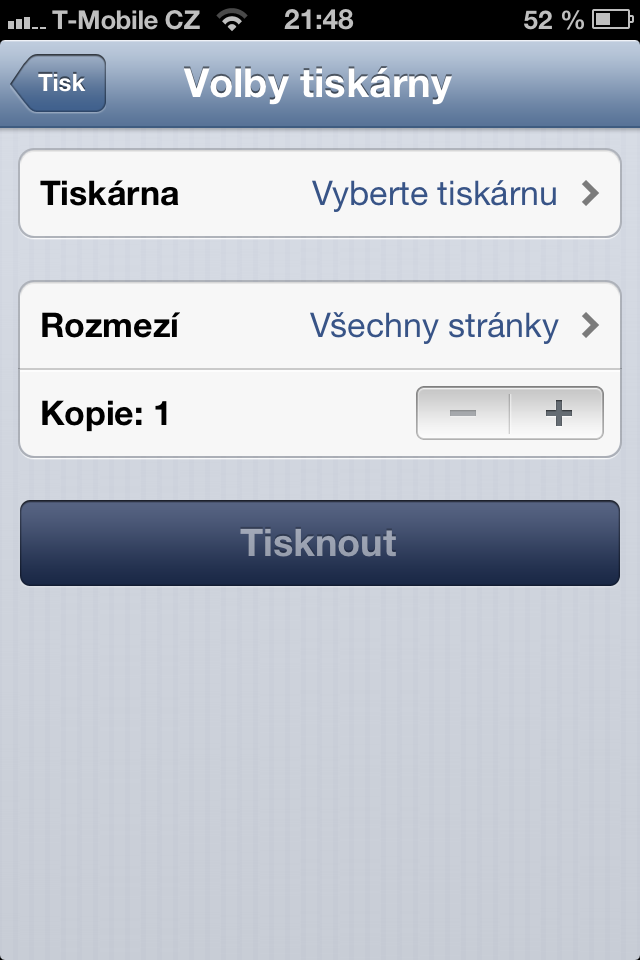
Task: Increase number of copies with plus
Action: click(557, 413)
